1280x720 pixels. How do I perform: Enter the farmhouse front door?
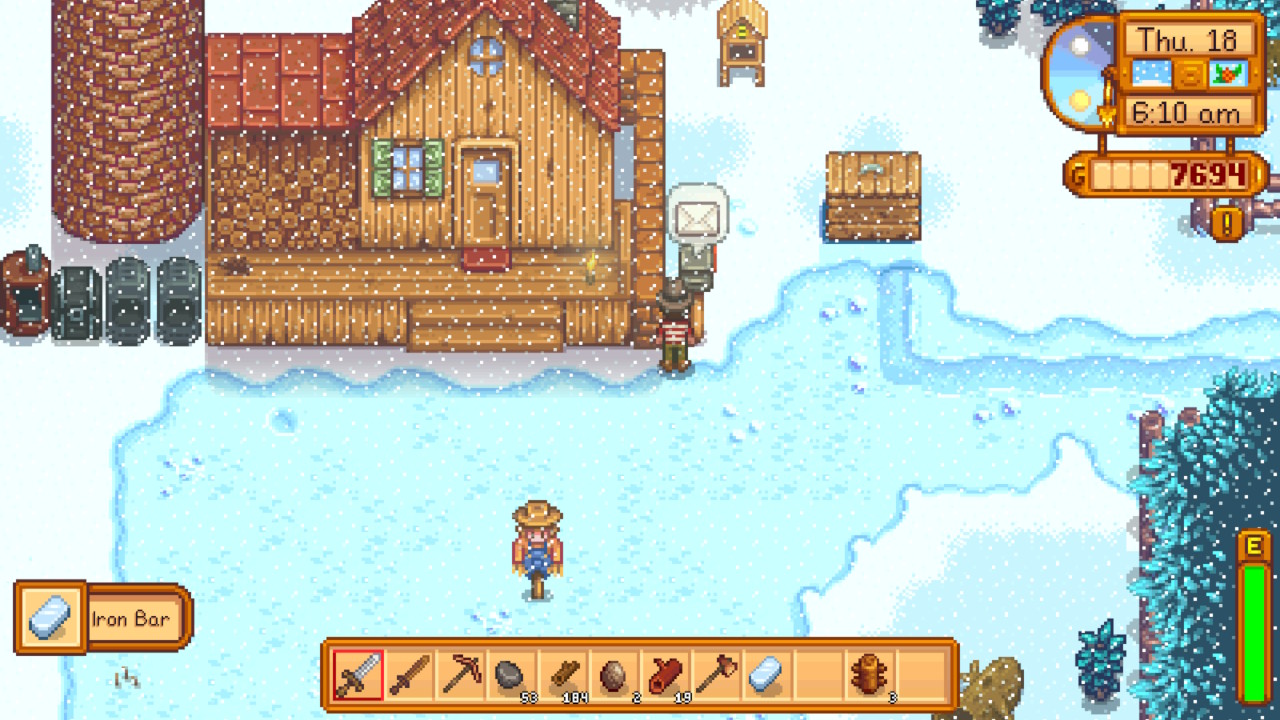[x=486, y=200]
